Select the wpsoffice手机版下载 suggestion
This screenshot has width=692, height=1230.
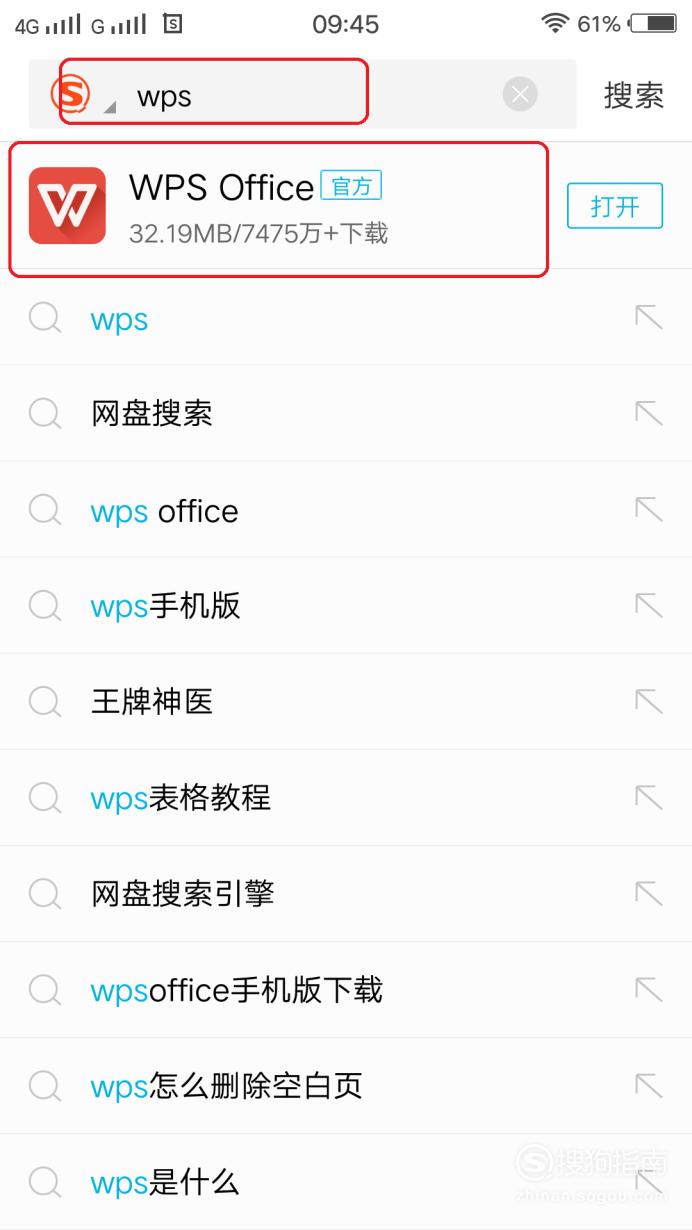tap(346, 989)
